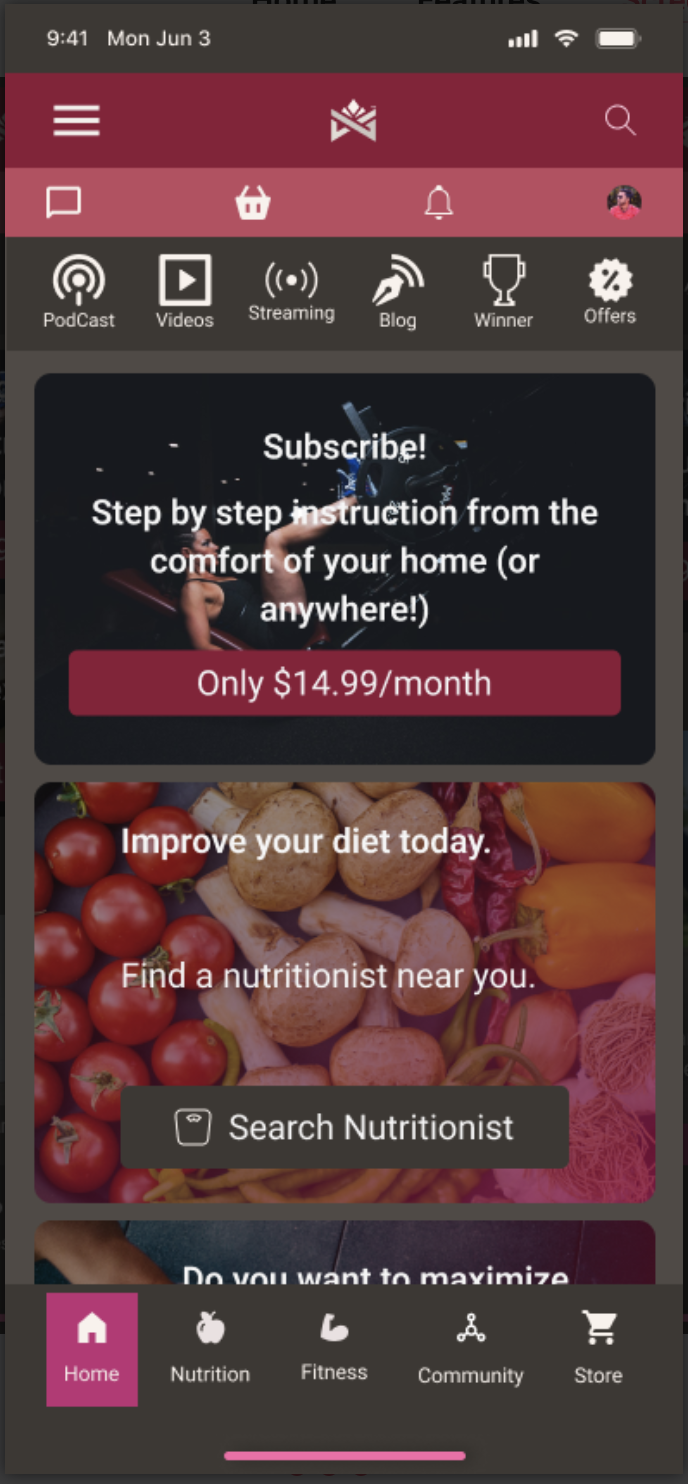Switch to the Home tab

tap(92, 1349)
